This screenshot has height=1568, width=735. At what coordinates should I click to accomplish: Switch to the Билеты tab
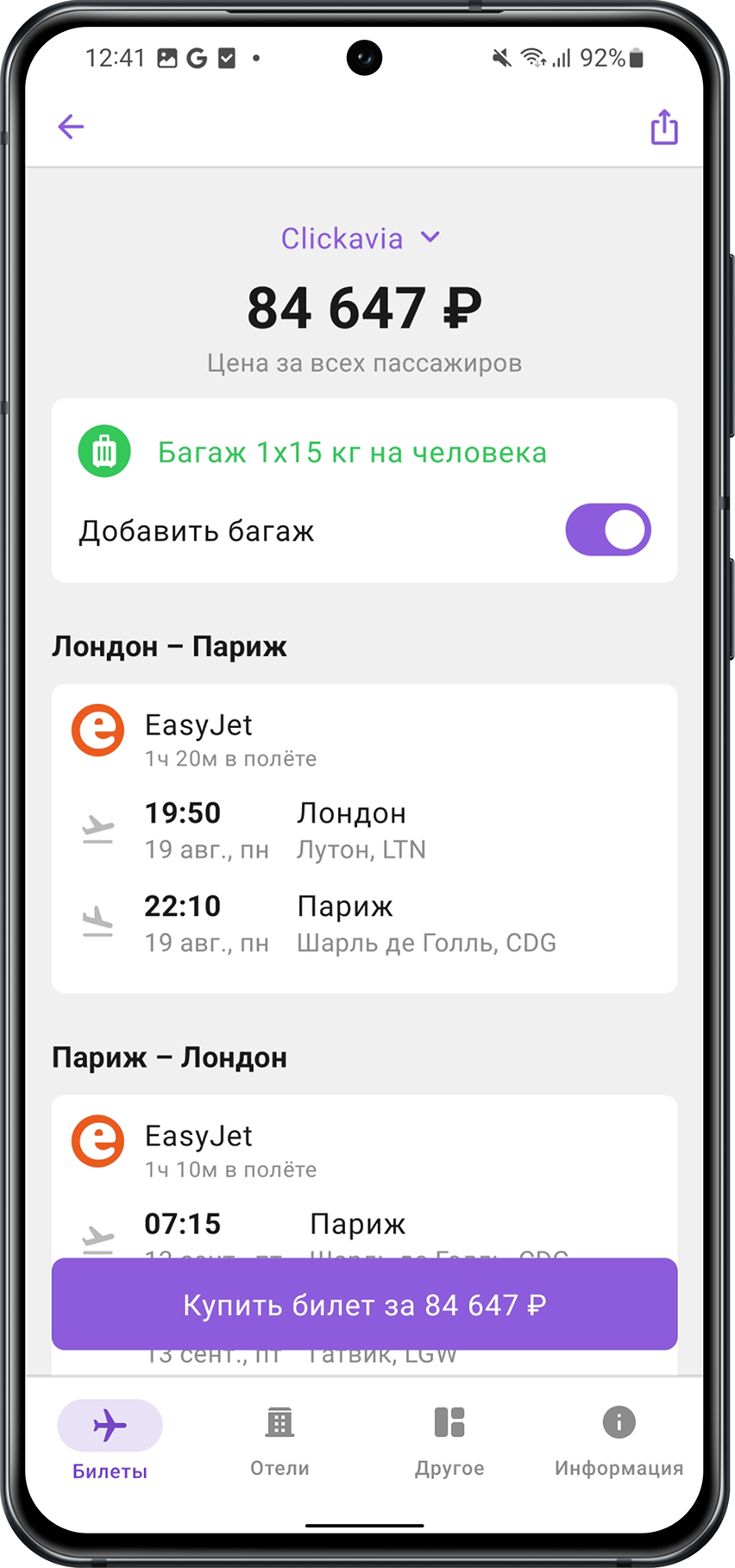[x=110, y=1440]
